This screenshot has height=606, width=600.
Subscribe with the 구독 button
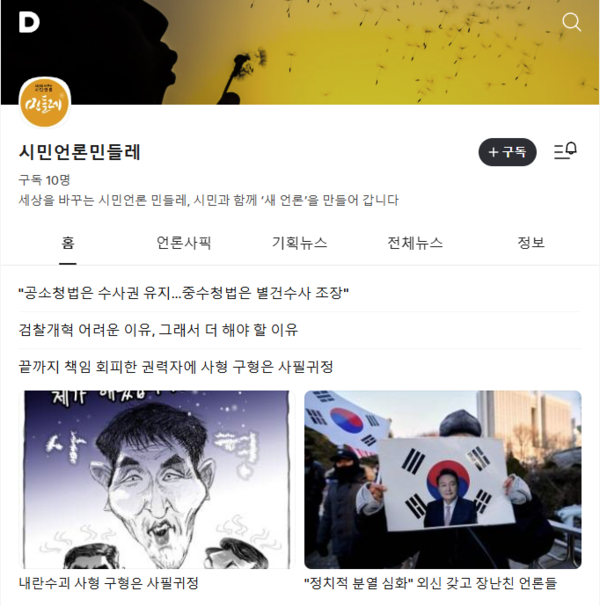[507, 152]
